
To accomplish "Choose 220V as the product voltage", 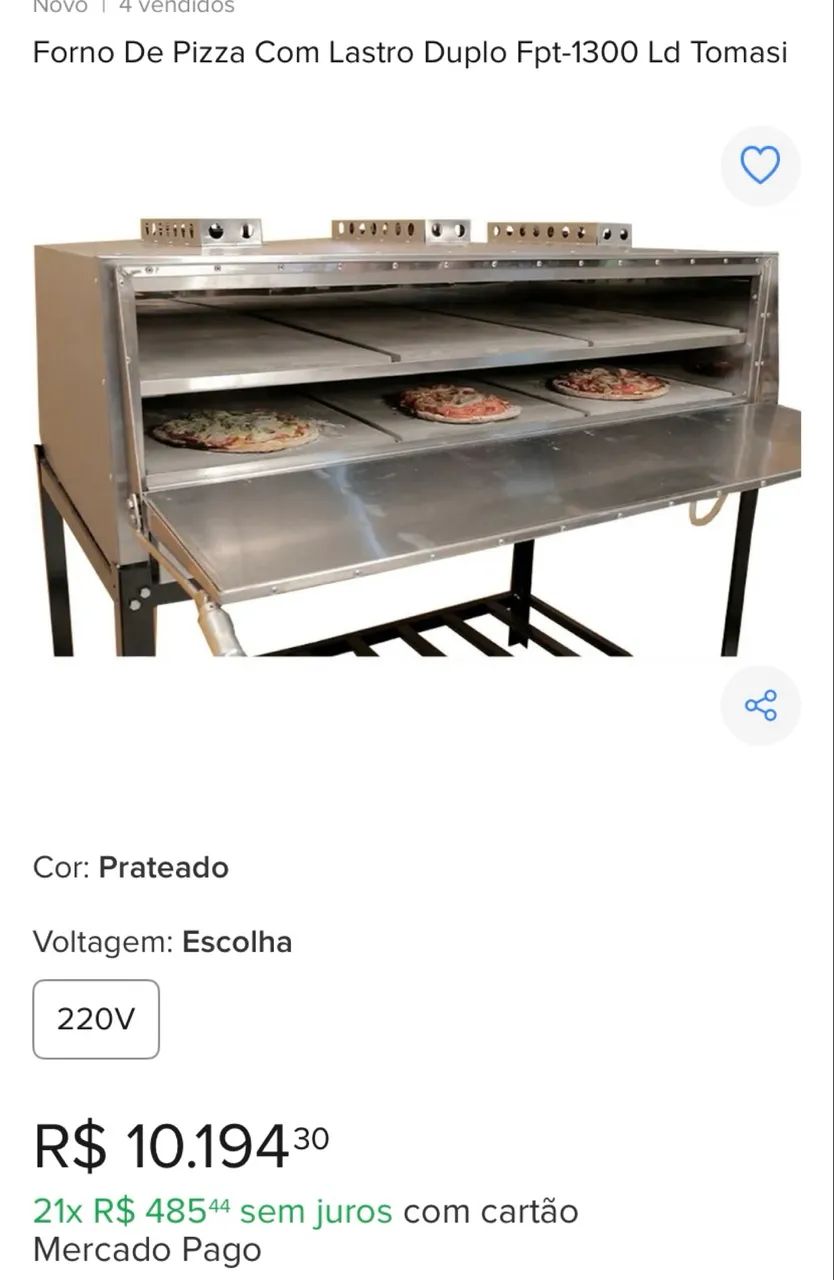I will [x=95, y=1018].
